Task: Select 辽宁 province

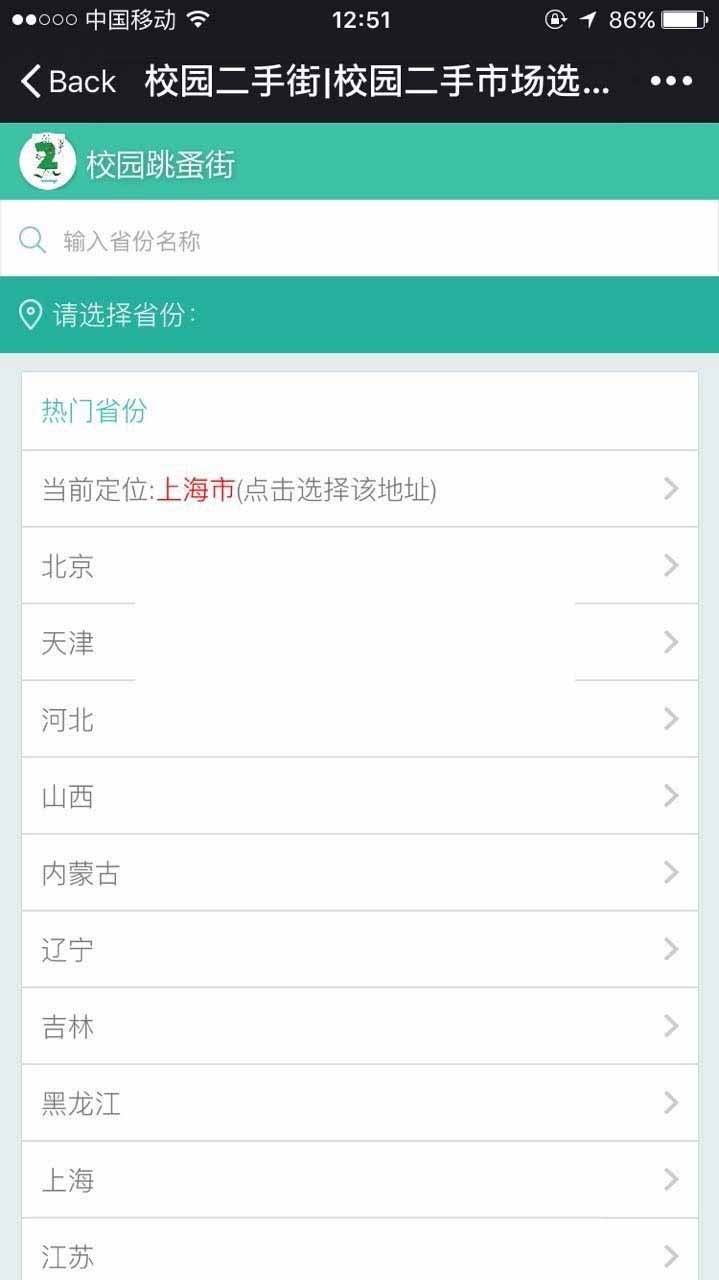Action: coord(360,949)
